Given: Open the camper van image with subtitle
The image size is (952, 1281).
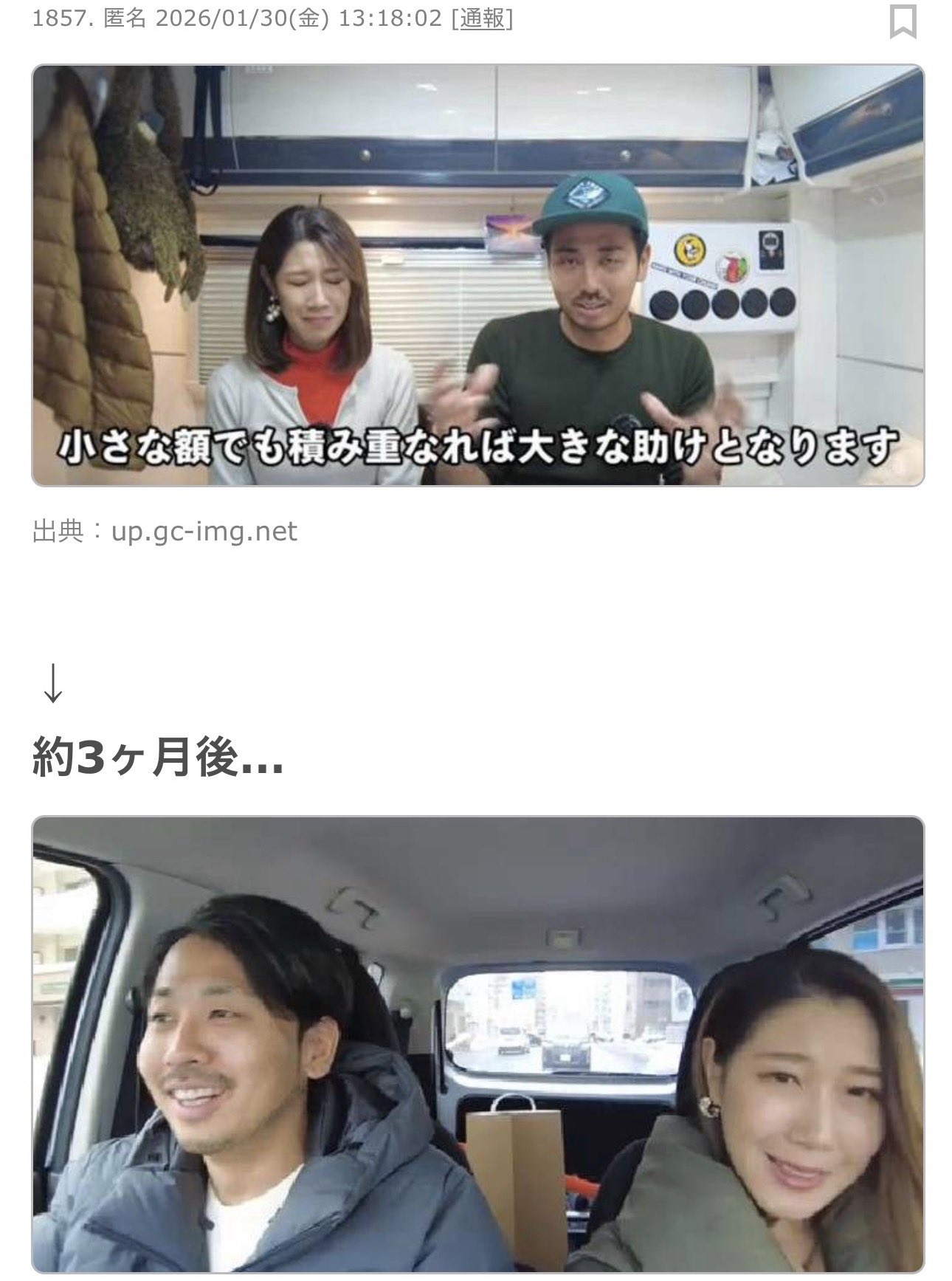Looking at the screenshot, I should pyautogui.click(x=477, y=275).
